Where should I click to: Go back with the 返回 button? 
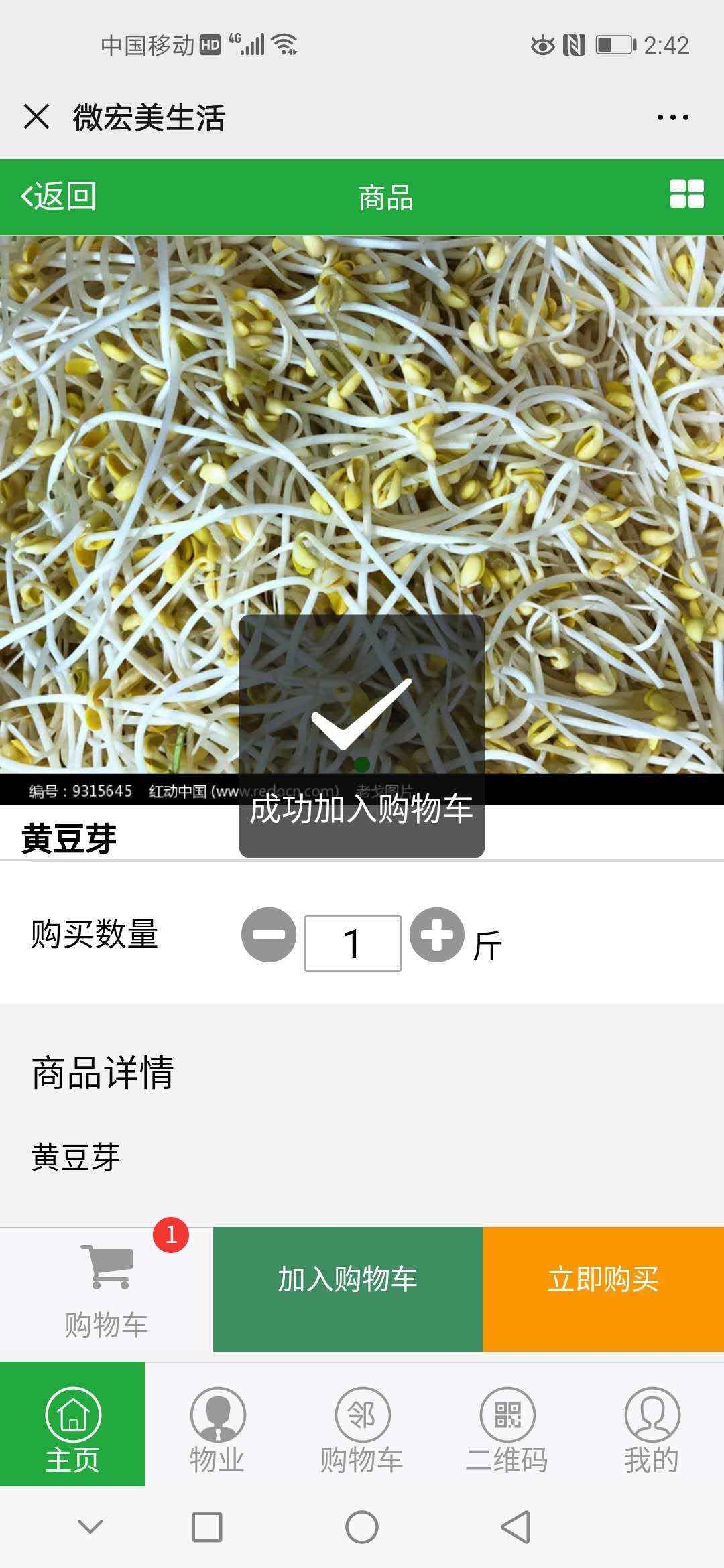pos(59,197)
